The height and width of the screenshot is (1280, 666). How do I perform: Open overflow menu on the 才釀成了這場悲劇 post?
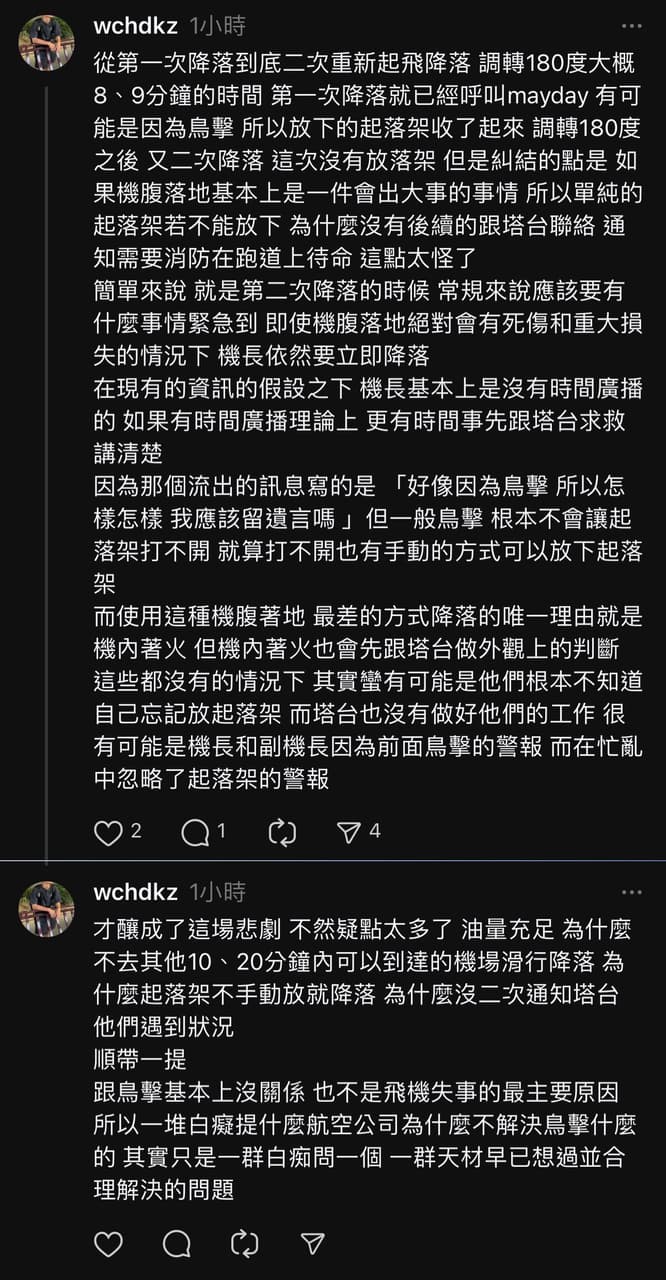[x=631, y=892]
